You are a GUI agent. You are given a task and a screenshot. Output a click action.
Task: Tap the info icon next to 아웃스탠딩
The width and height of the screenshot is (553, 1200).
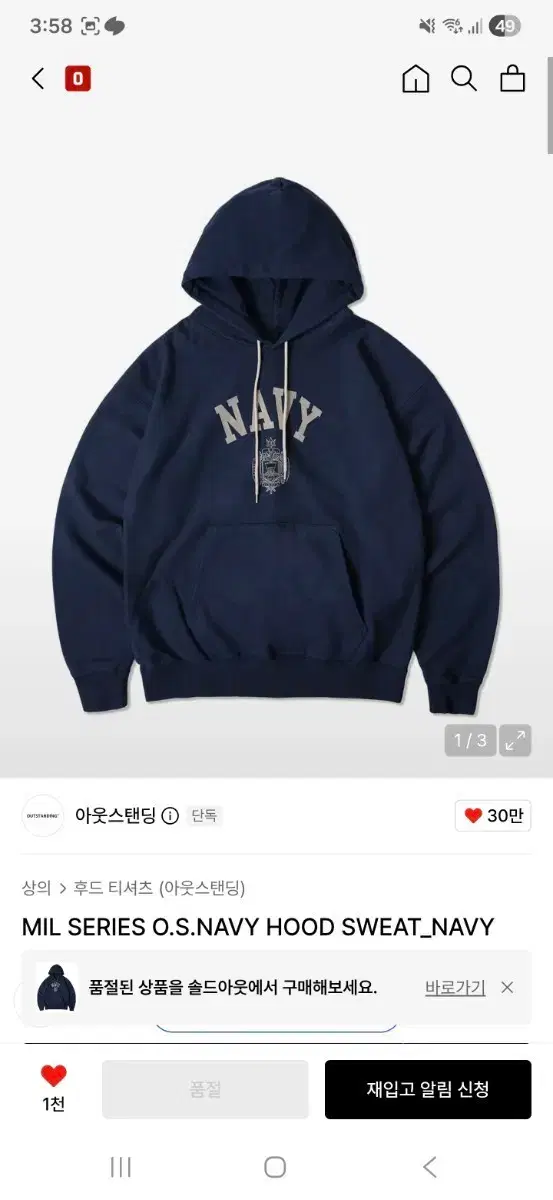(x=170, y=816)
